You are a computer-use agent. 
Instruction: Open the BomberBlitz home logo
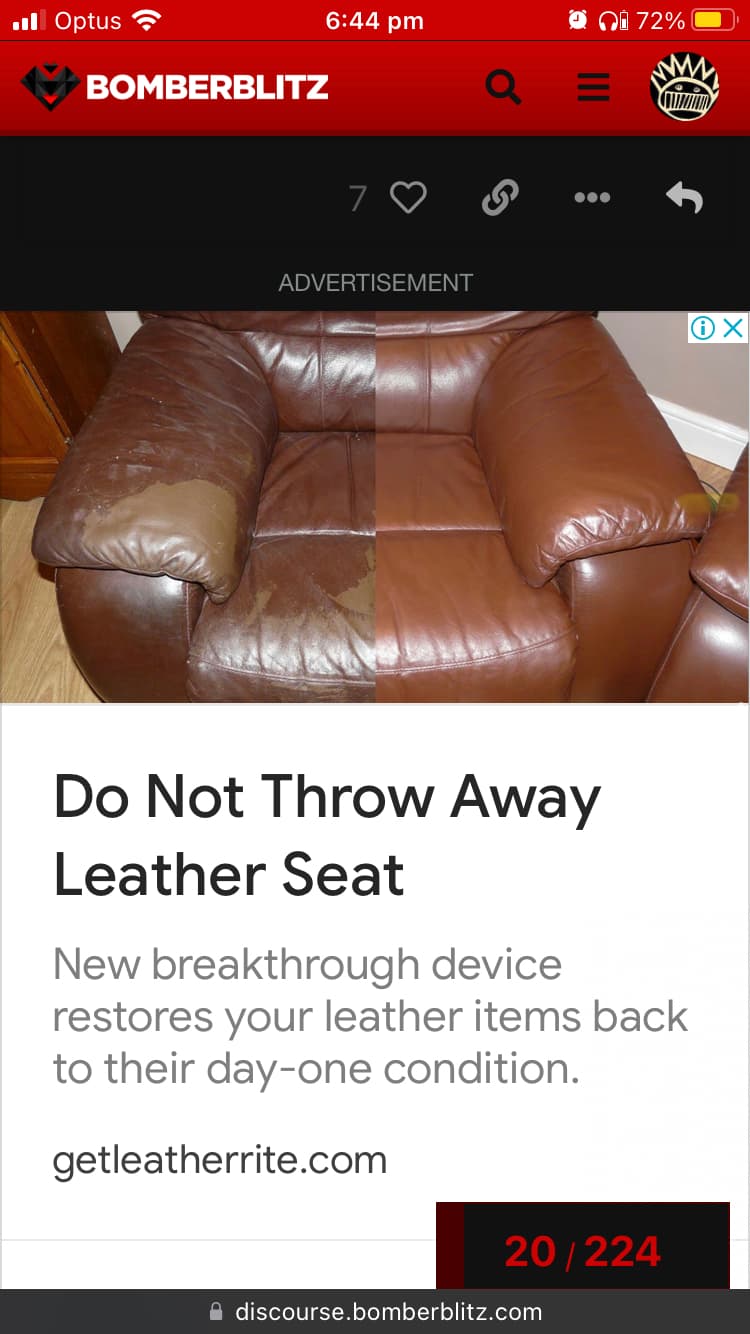pyautogui.click(x=175, y=87)
